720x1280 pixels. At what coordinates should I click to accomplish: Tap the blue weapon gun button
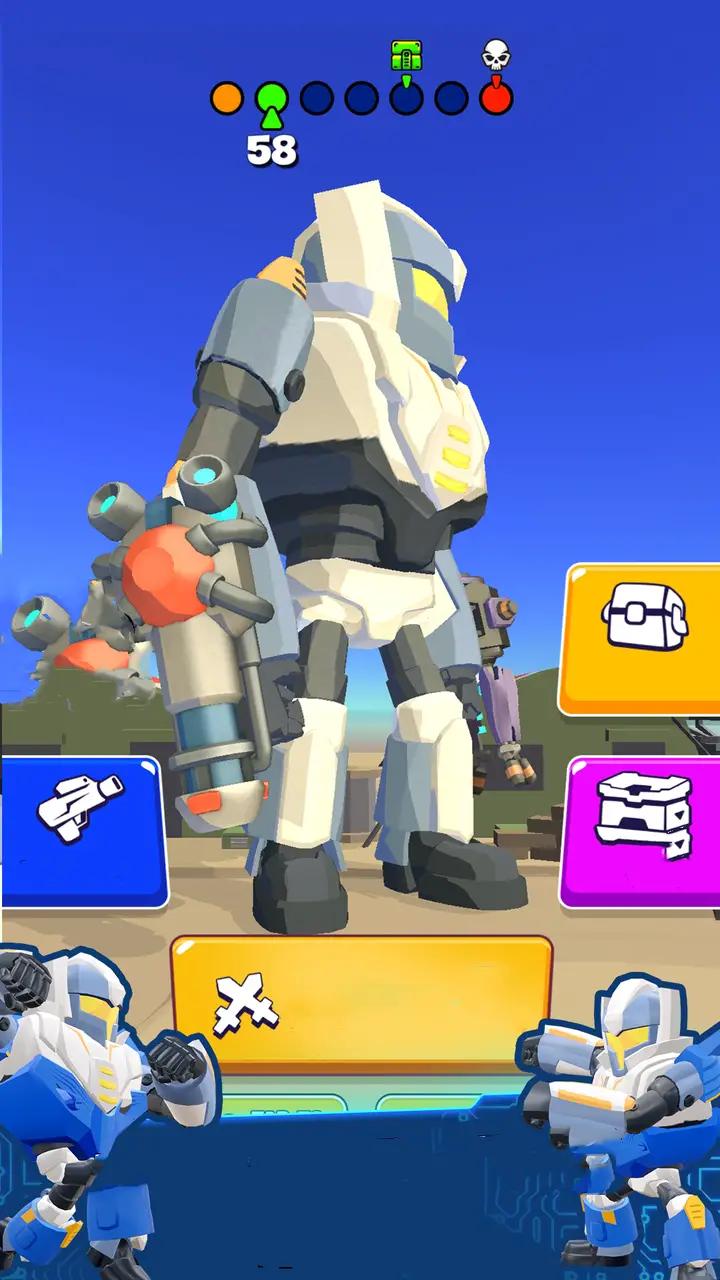(x=84, y=831)
